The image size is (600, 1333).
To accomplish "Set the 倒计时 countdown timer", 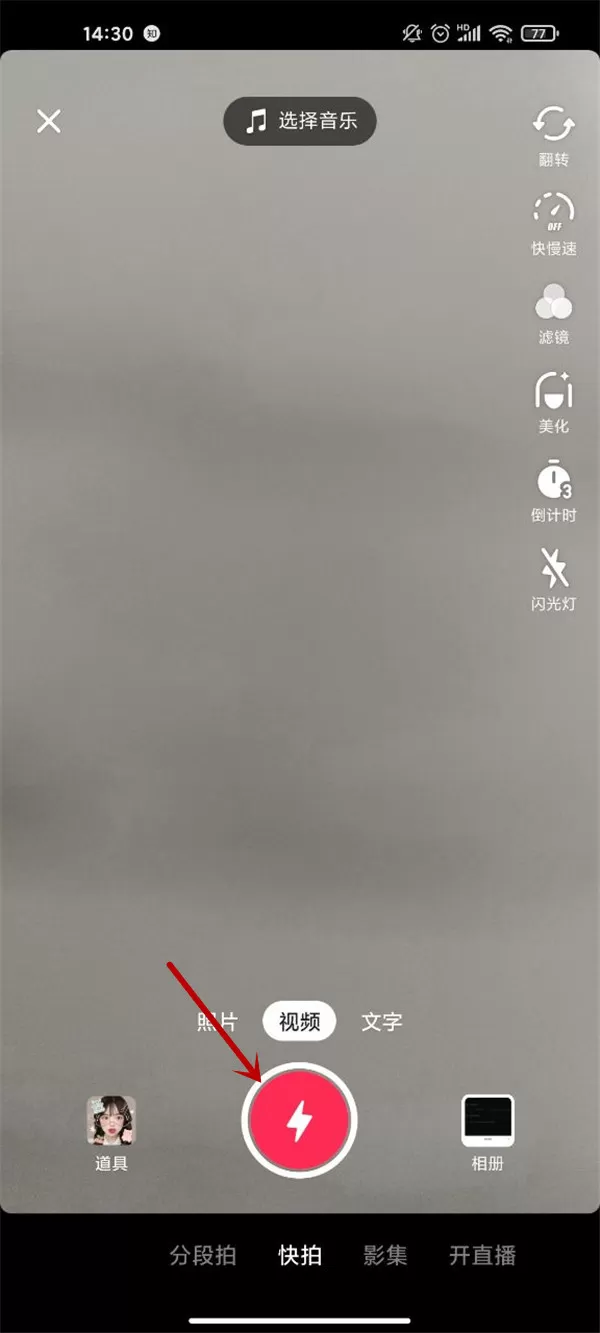I will (553, 491).
